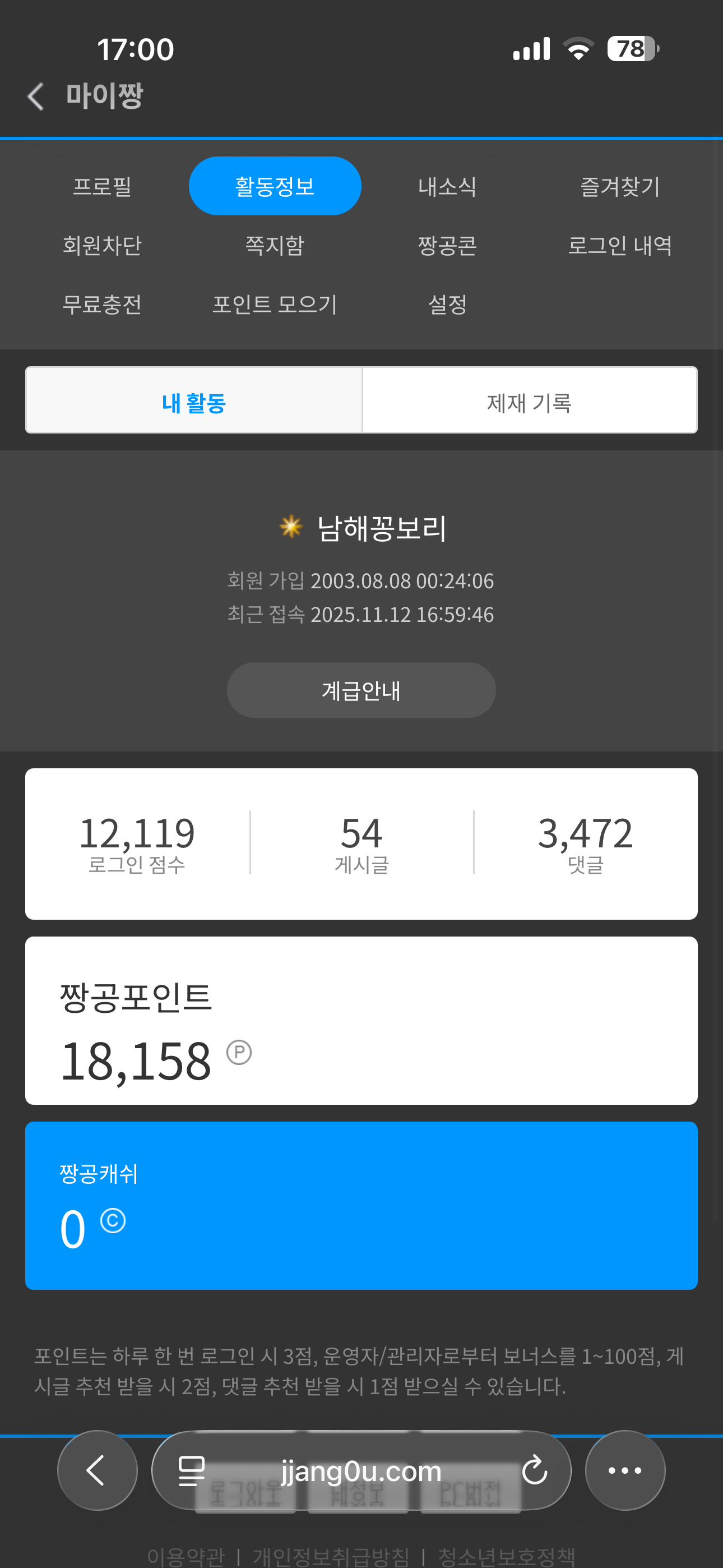The width and height of the screenshot is (723, 1568).
Task: Open the 쪽지함 message box
Action: click(x=275, y=245)
